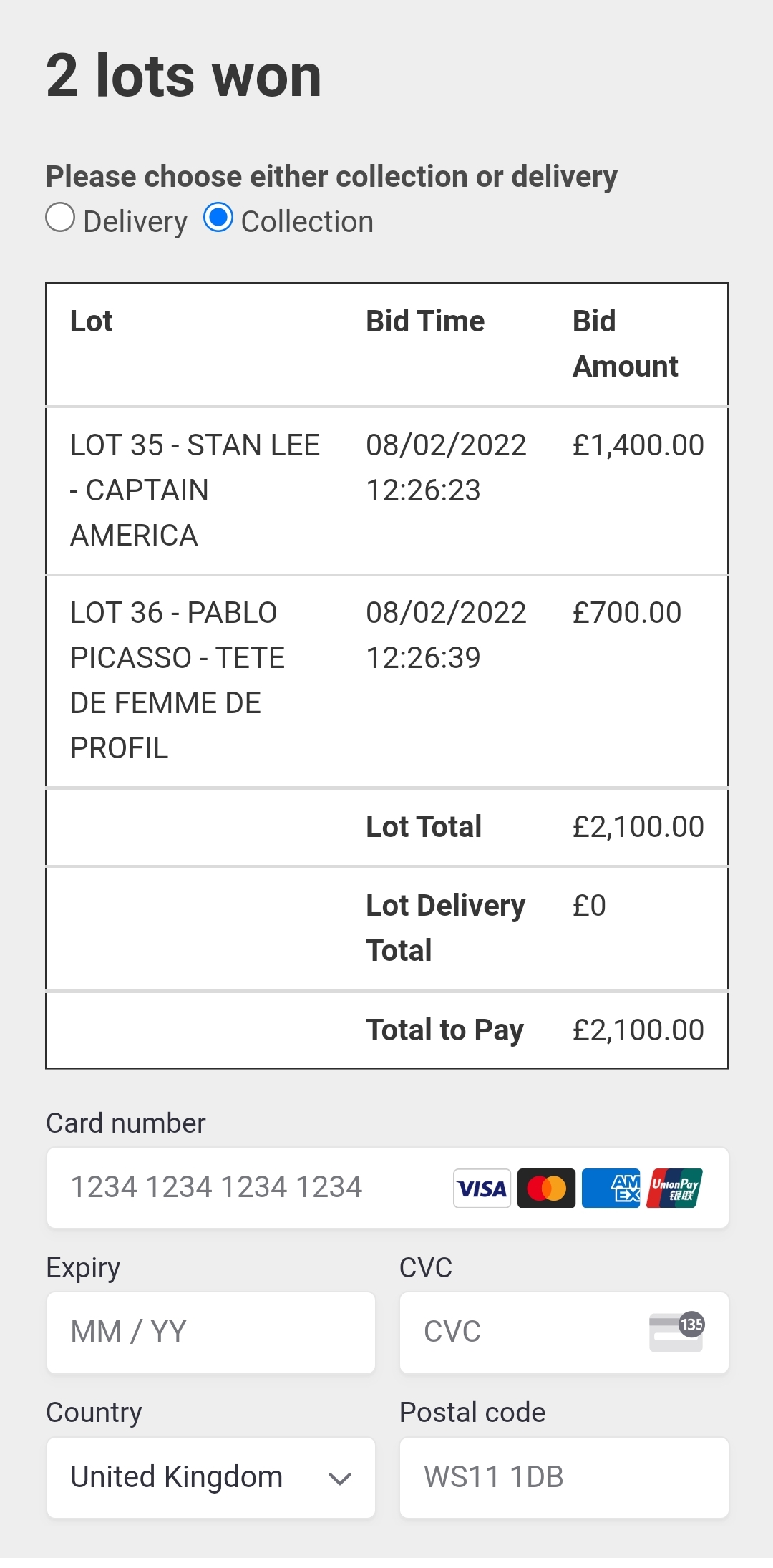This screenshot has width=773, height=1568.
Task: Click the Bid Time column header
Action: coord(425,321)
